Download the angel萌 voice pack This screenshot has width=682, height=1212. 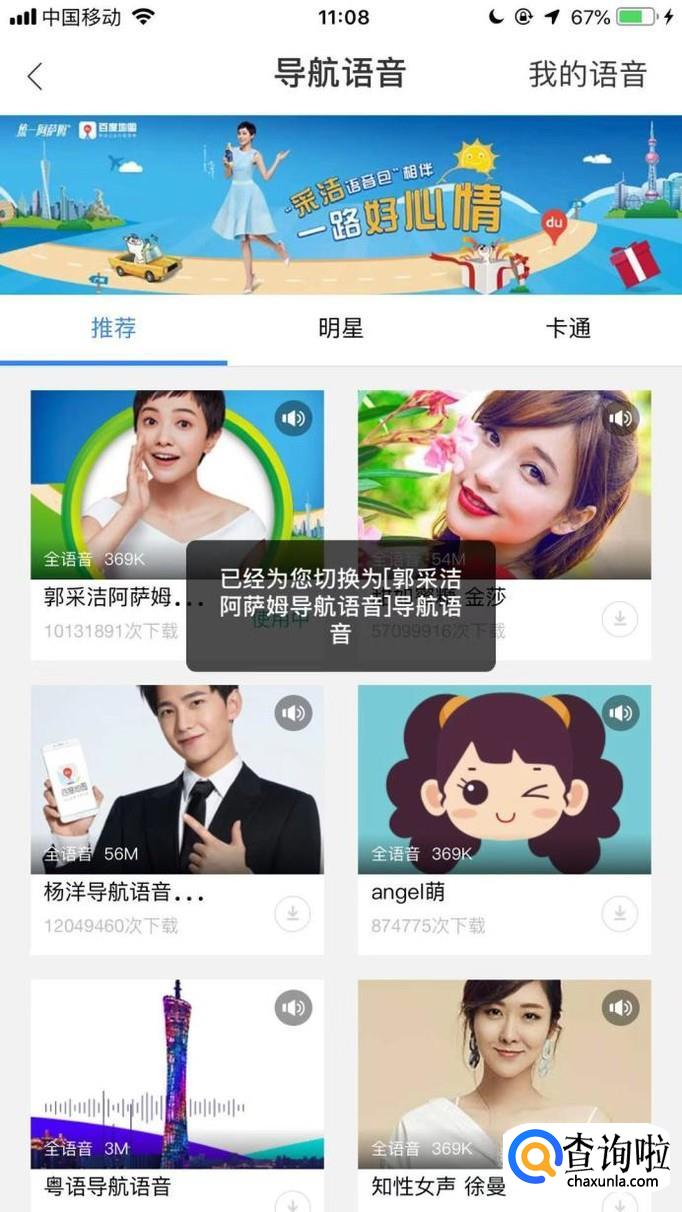[620, 914]
